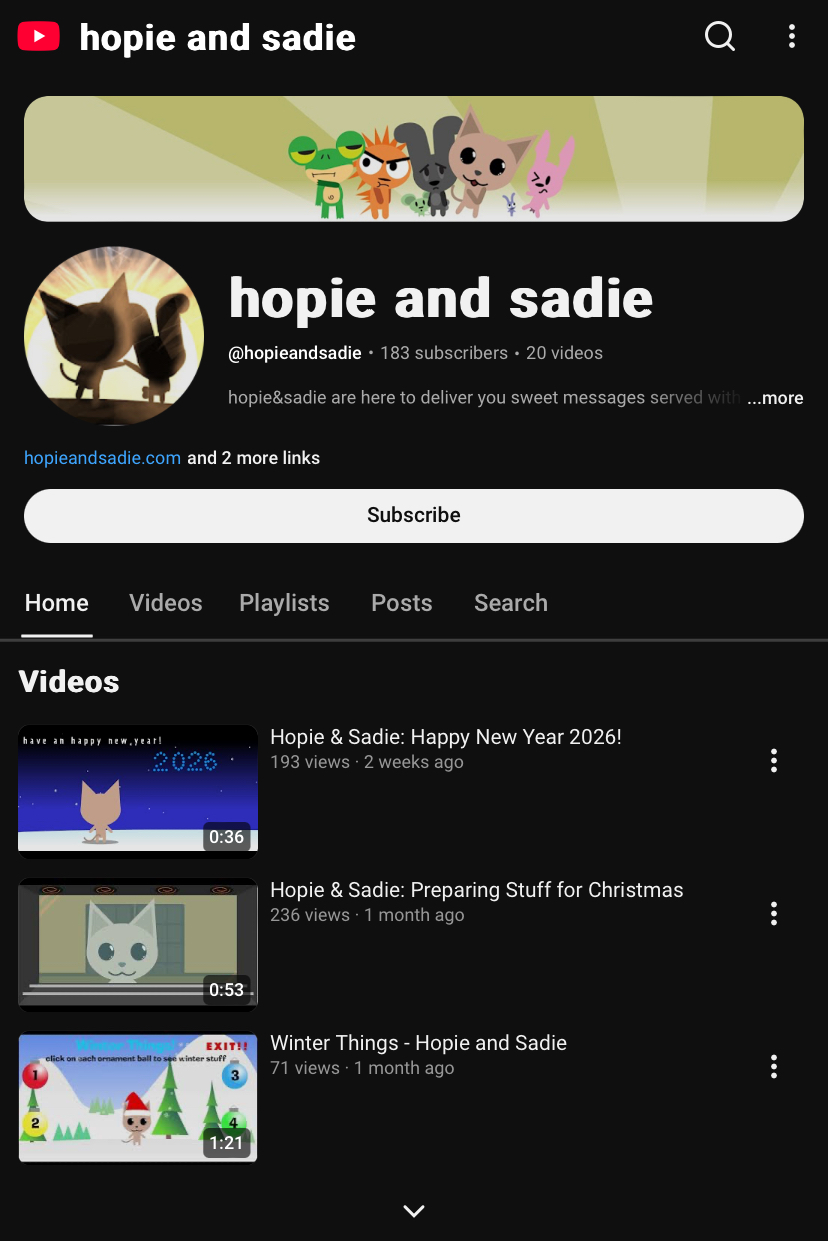Screen dimensions: 828x1241
Task: Open the channel Search tab
Action: (x=511, y=603)
